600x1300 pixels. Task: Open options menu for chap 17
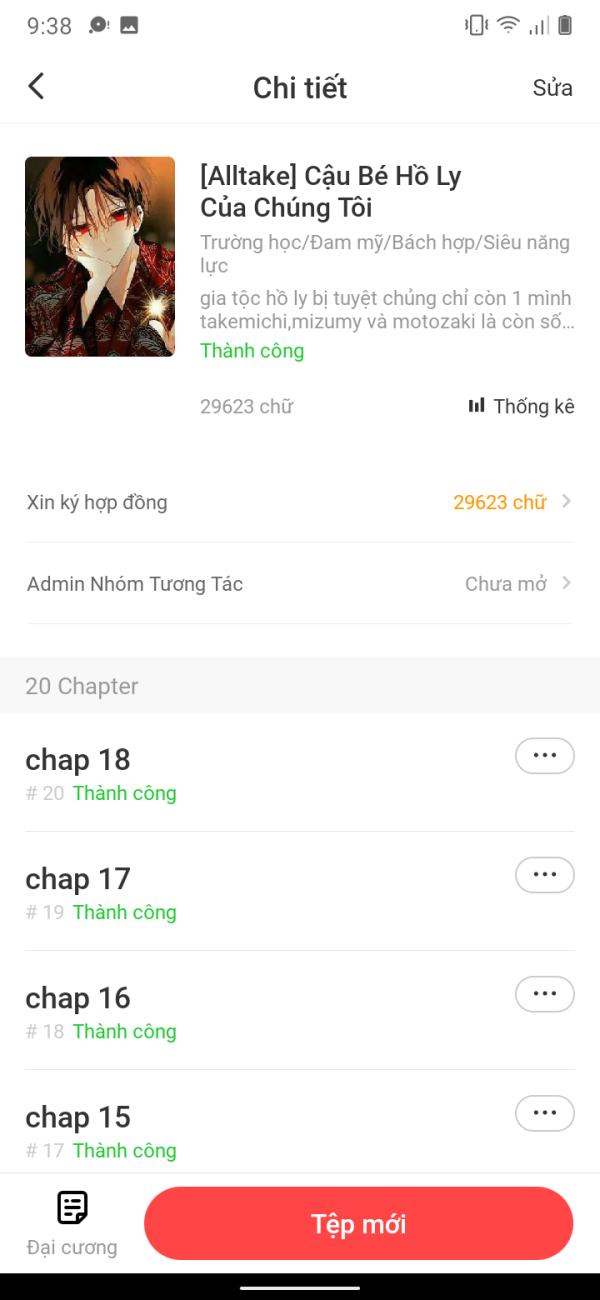click(544, 875)
